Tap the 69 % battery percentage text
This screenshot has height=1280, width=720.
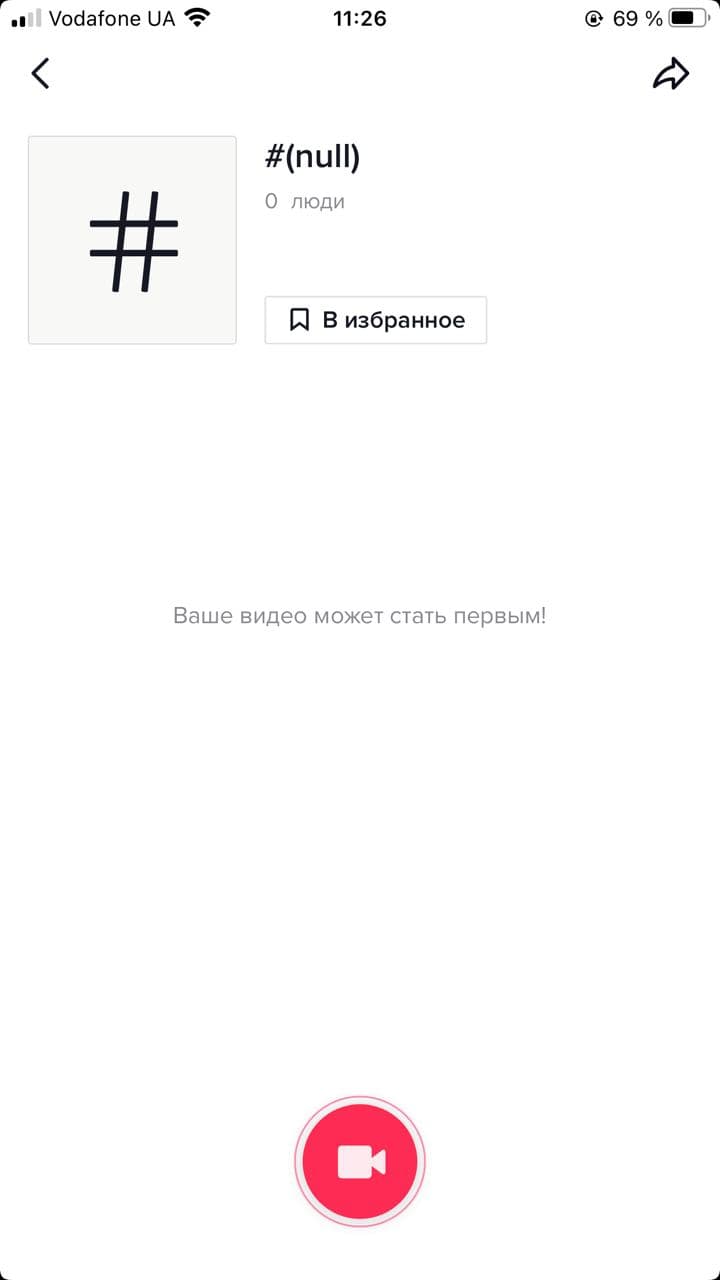(x=636, y=17)
